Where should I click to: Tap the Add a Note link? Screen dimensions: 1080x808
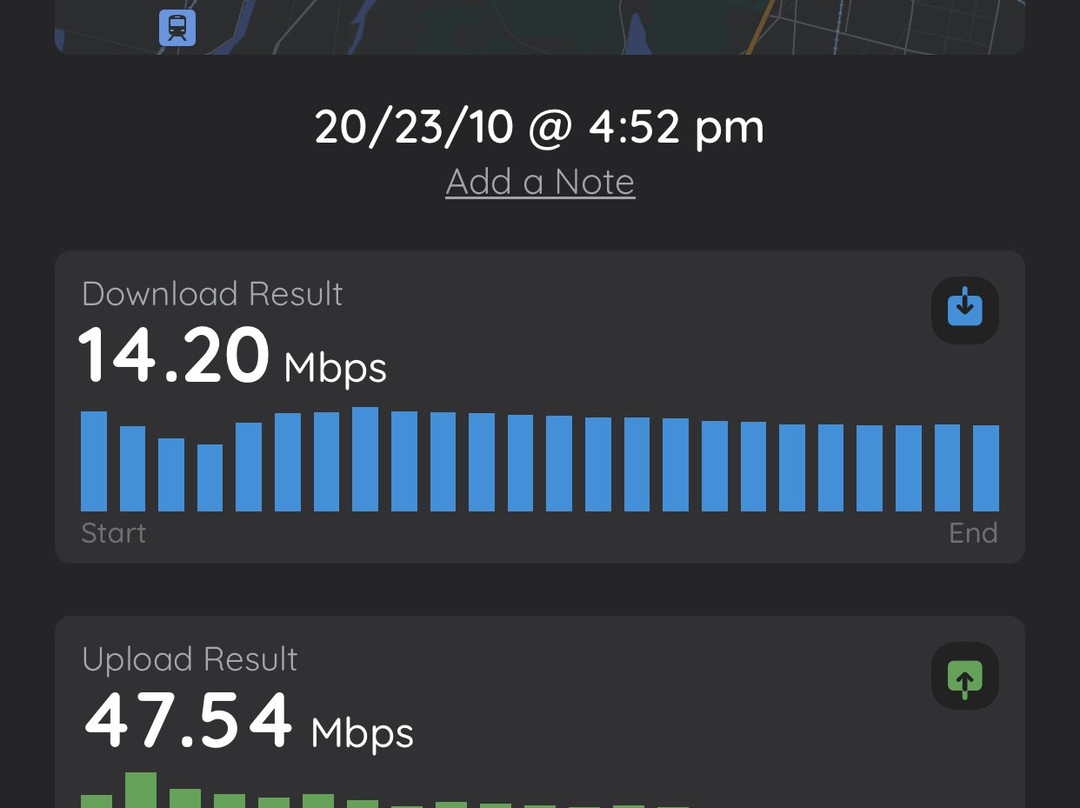540,182
